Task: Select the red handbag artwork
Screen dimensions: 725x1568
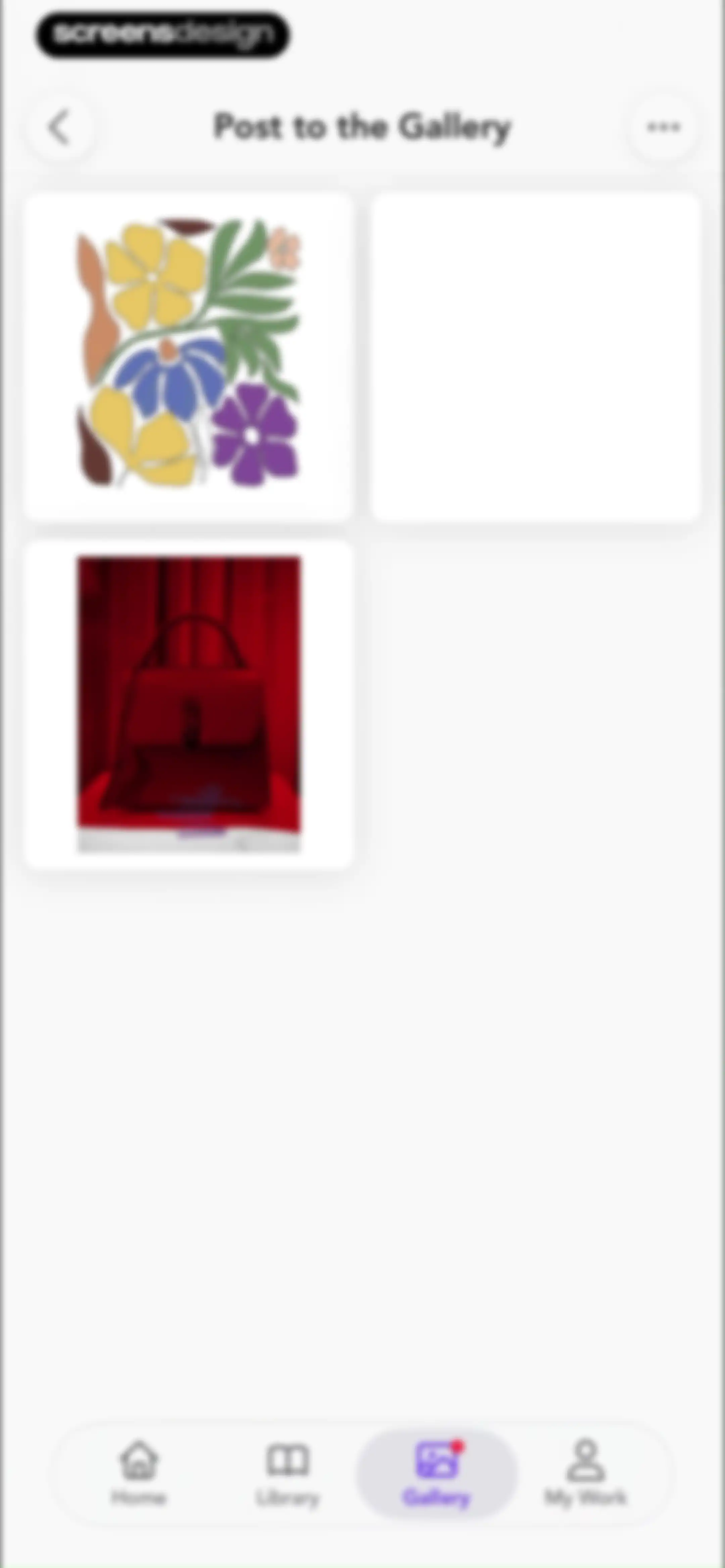Action: pyautogui.click(x=189, y=704)
